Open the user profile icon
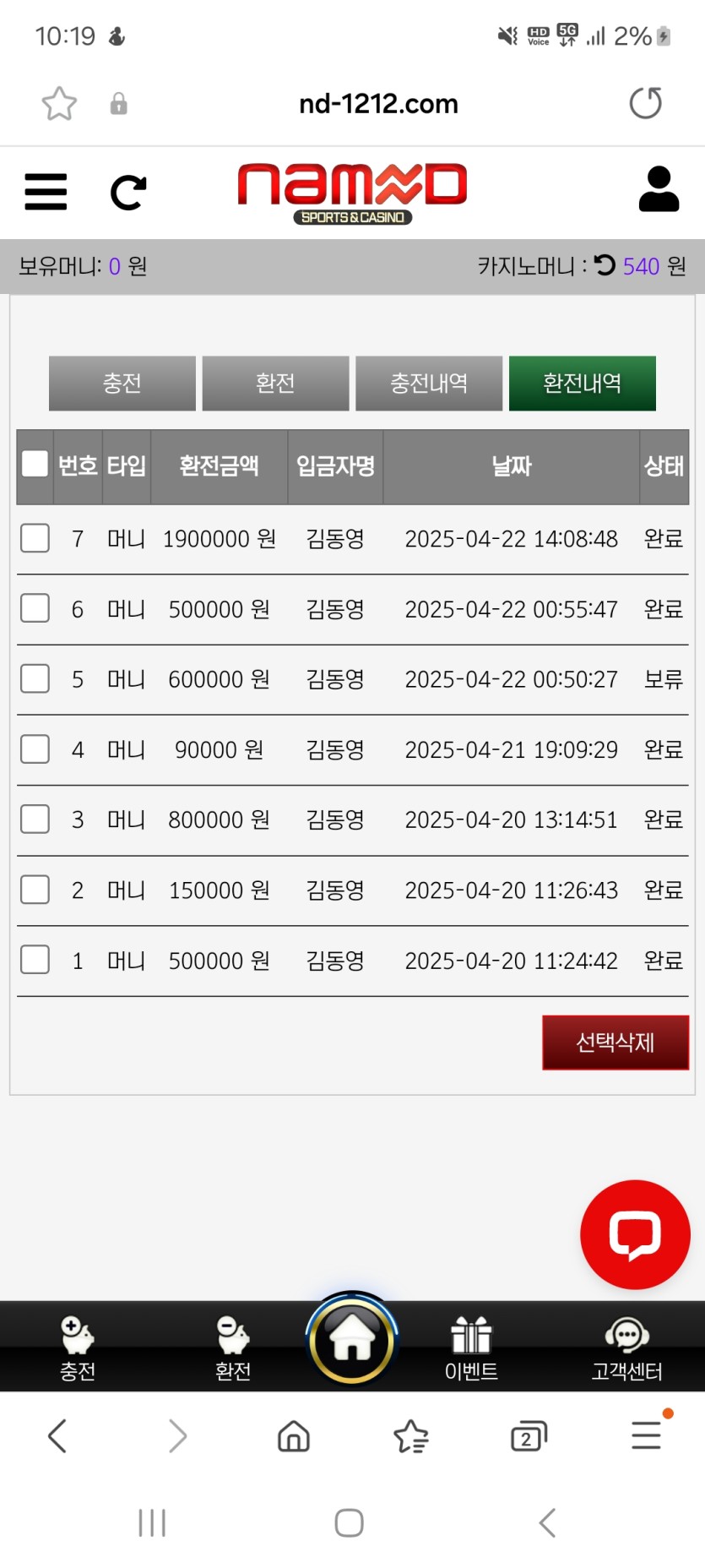The height and width of the screenshot is (1568, 705). (659, 189)
